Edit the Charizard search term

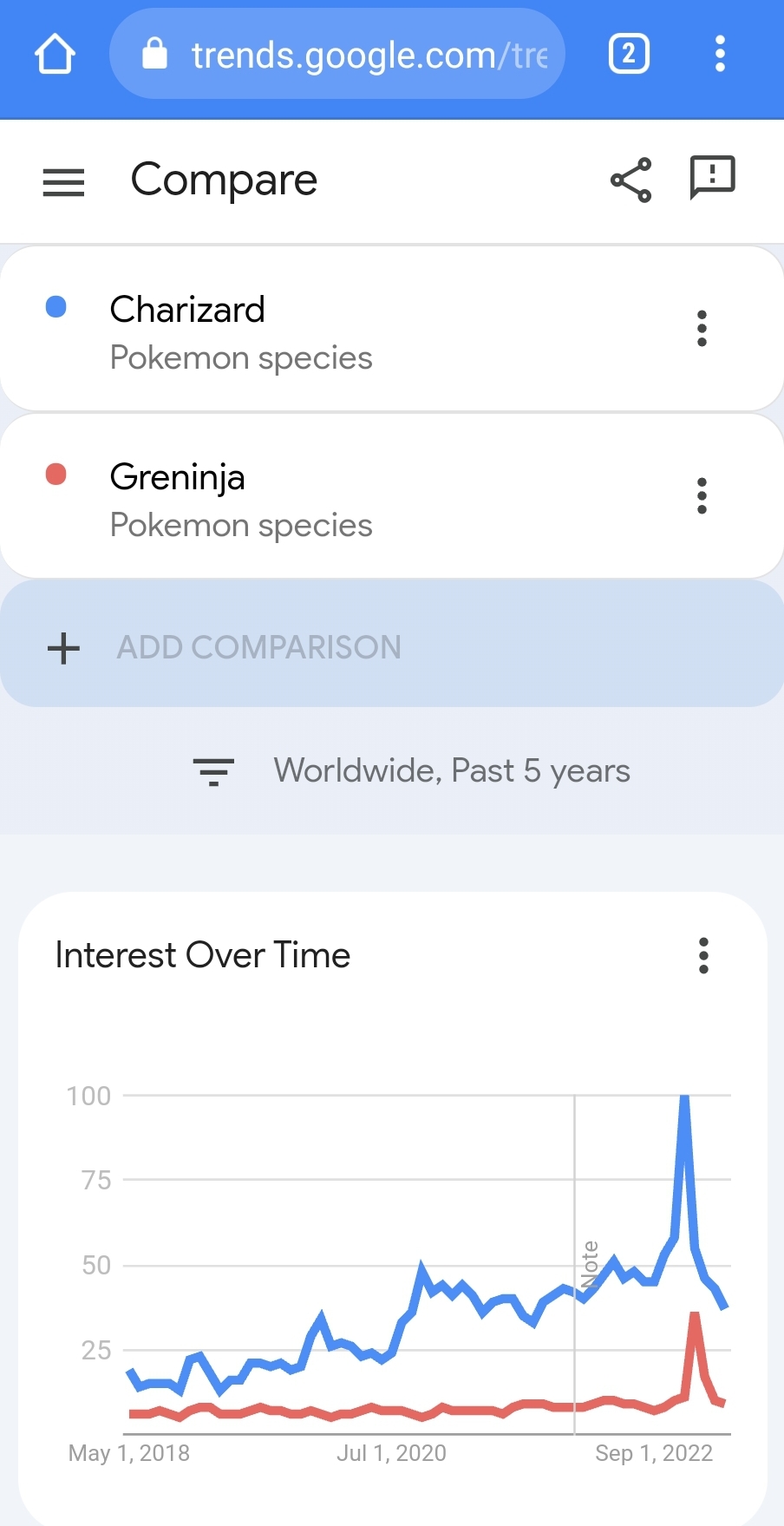click(241, 332)
